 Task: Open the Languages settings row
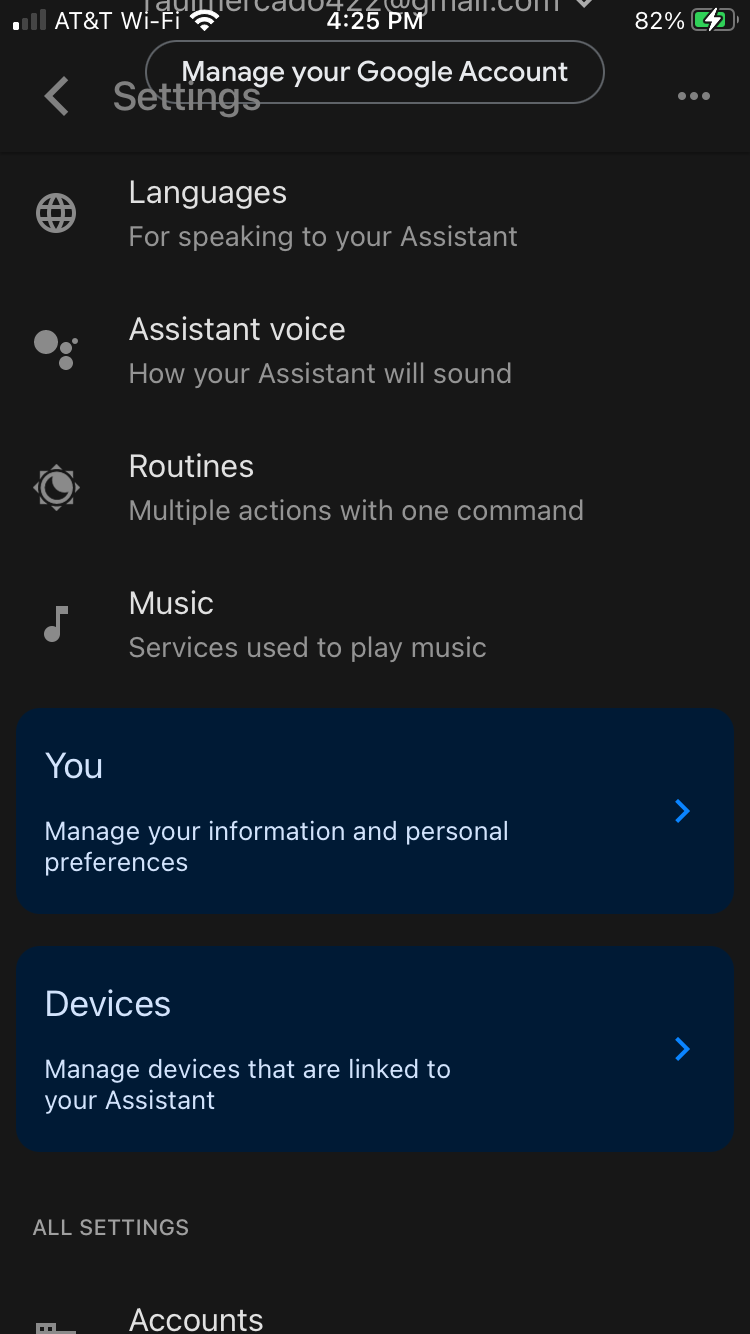pos(300,213)
